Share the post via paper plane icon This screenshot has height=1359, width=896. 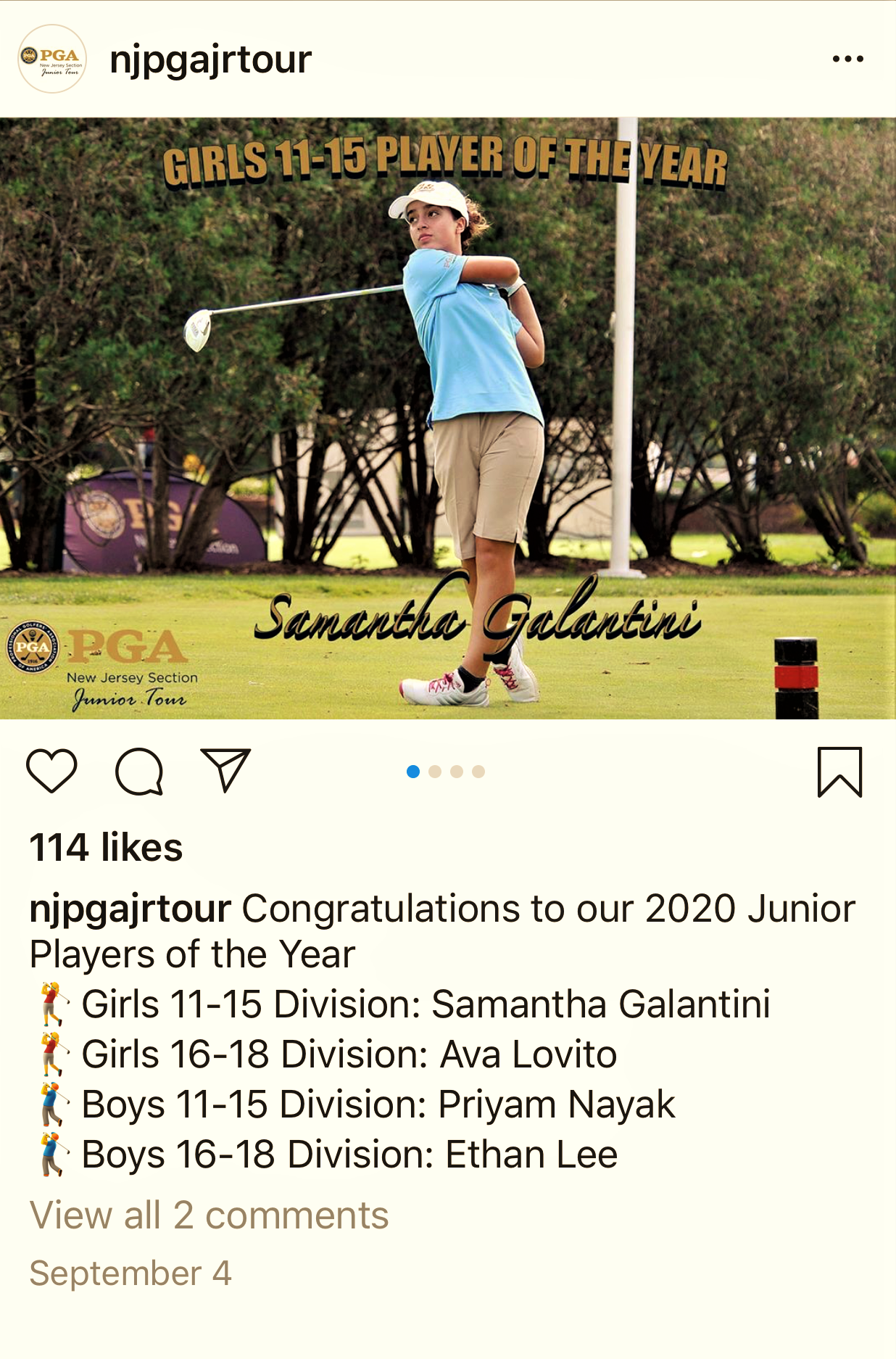225,770
